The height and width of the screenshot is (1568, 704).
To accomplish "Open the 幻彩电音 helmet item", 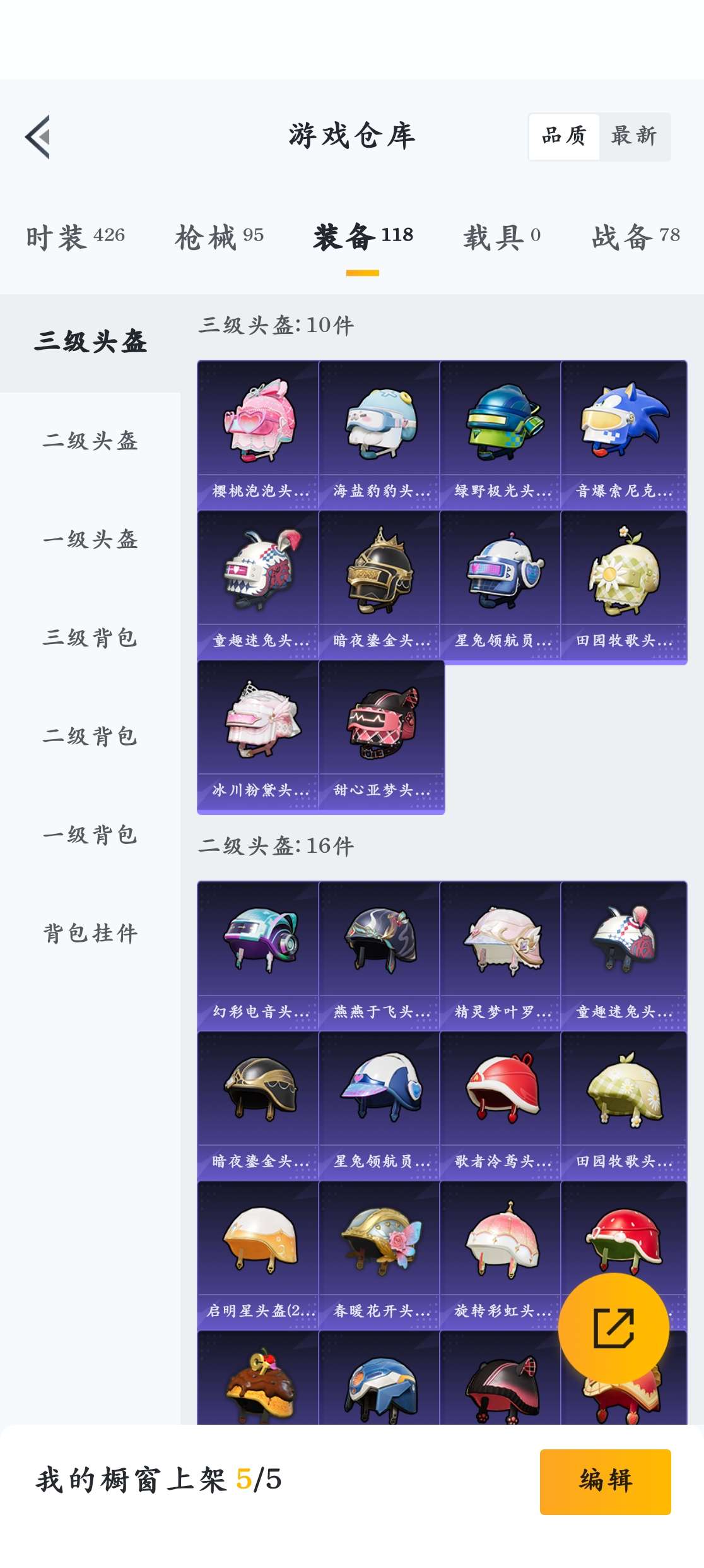I will pyautogui.click(x=258, y=955).
